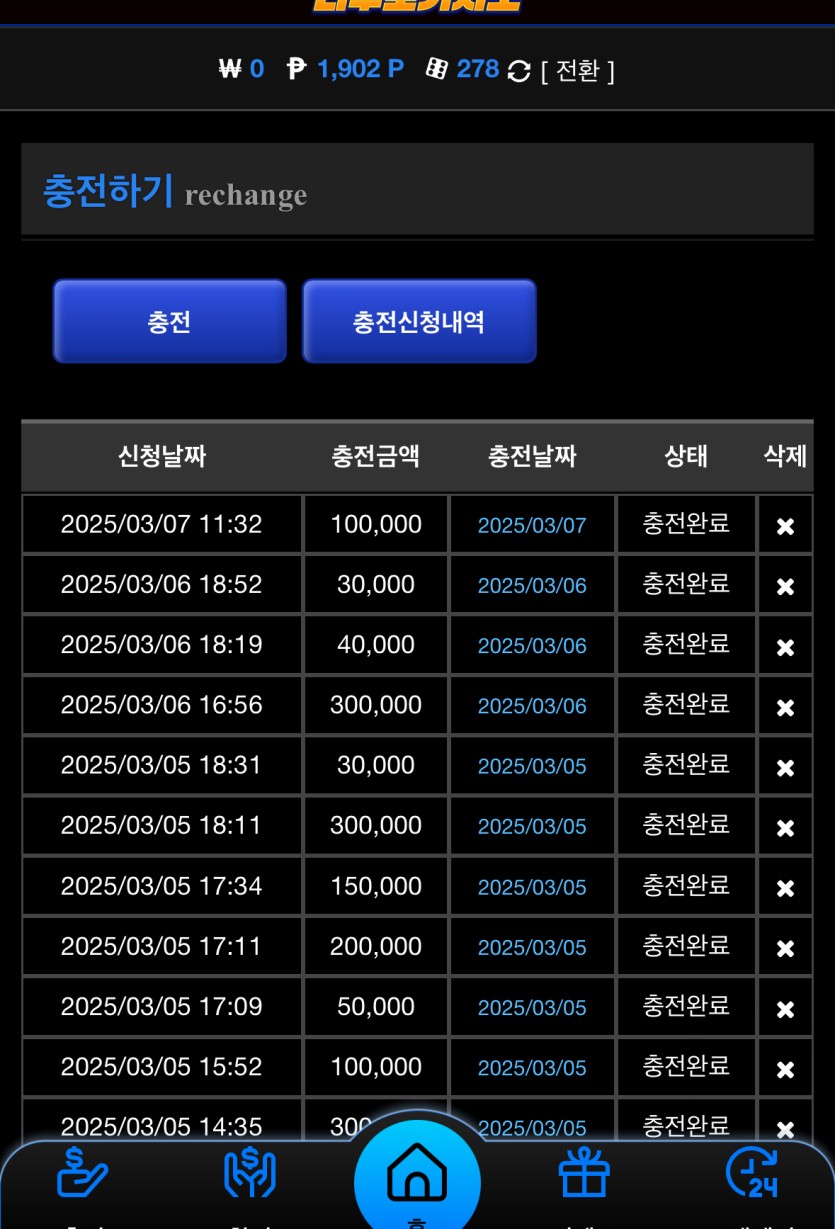Open the hand-with-dollar deposit tab
The image size is (835, 1229).
[82, 1173]
